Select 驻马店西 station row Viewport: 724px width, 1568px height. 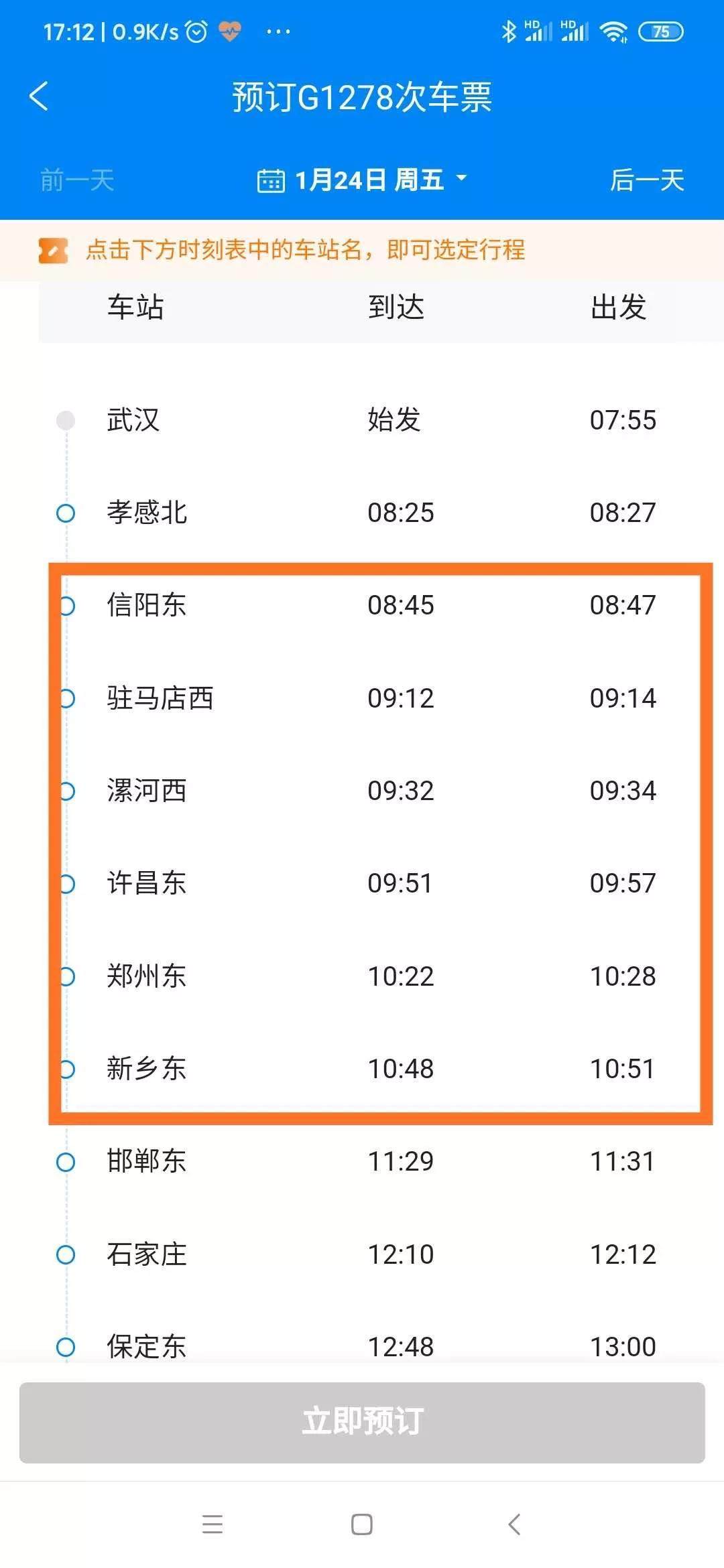coord(160,698)
